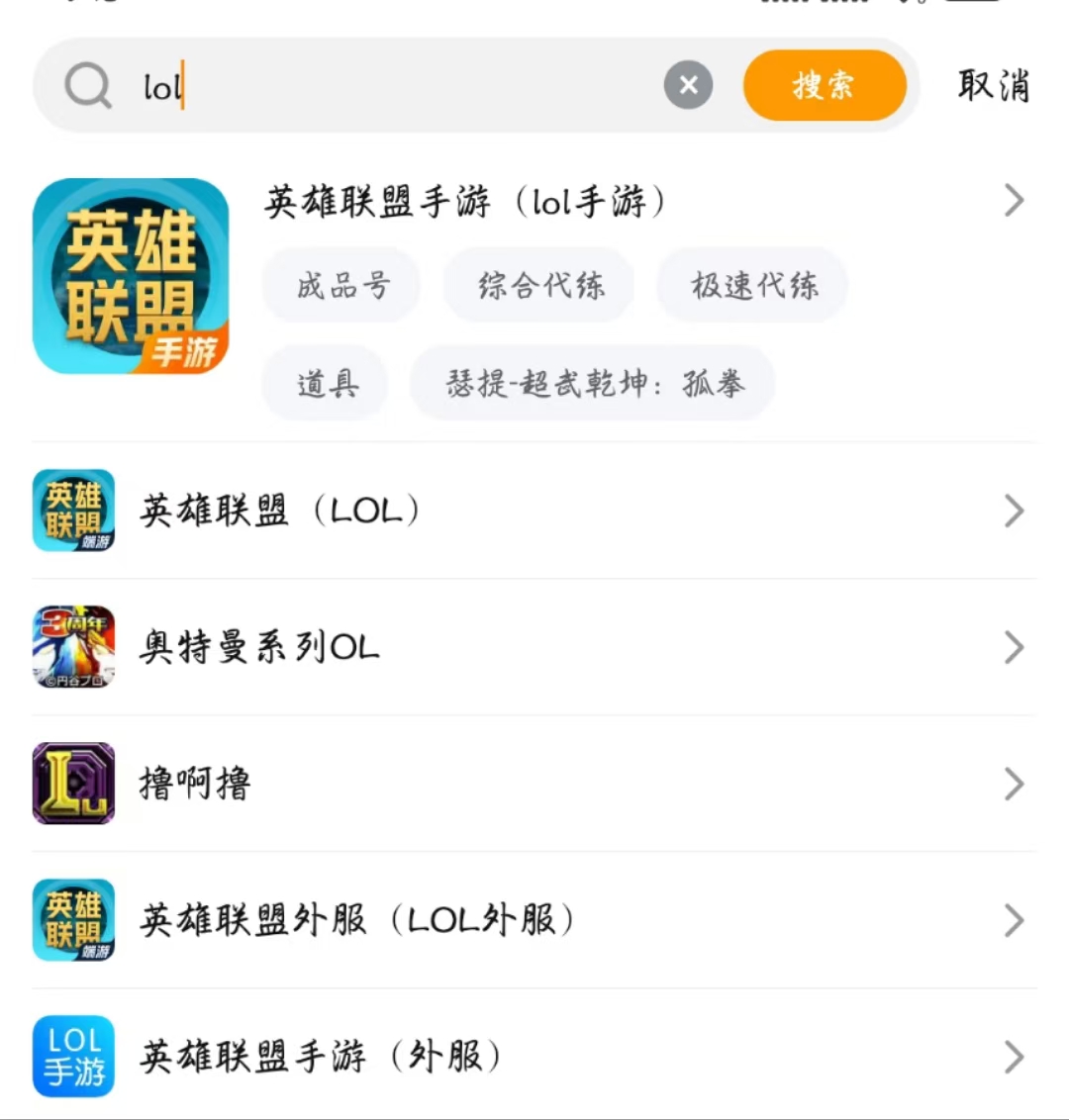Tap the 道具 chip
The image size is (1069, 1120).
click(327, 383)
